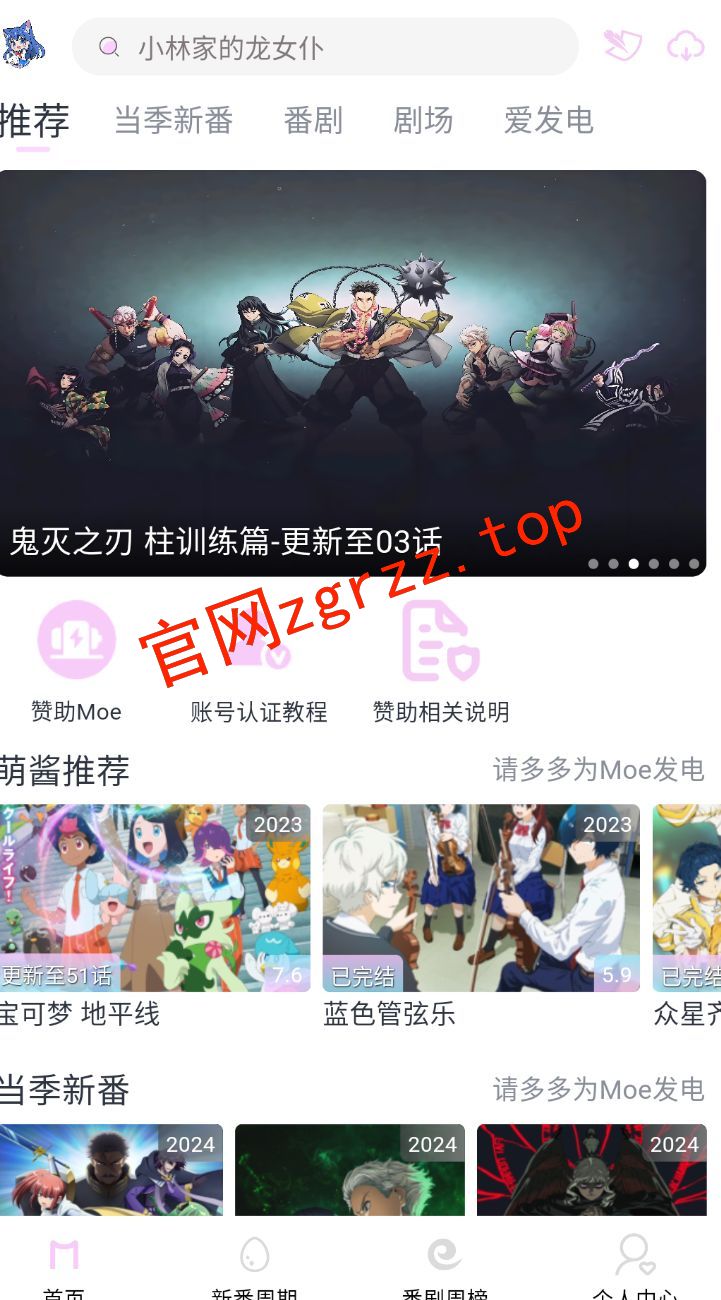This screenshot has height=1300, width=721.
Task: Stay on the 推荐 tab
Action: 33,121
